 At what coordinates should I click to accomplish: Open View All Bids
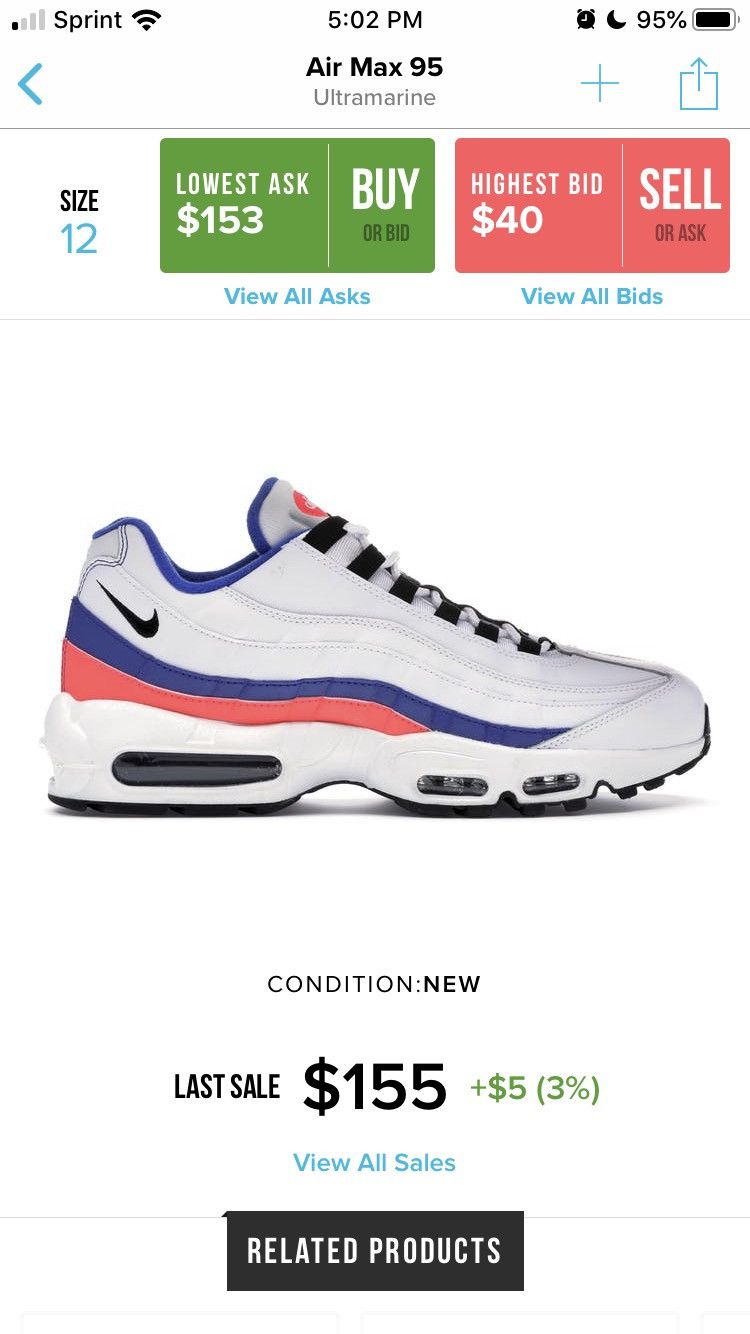592,296
